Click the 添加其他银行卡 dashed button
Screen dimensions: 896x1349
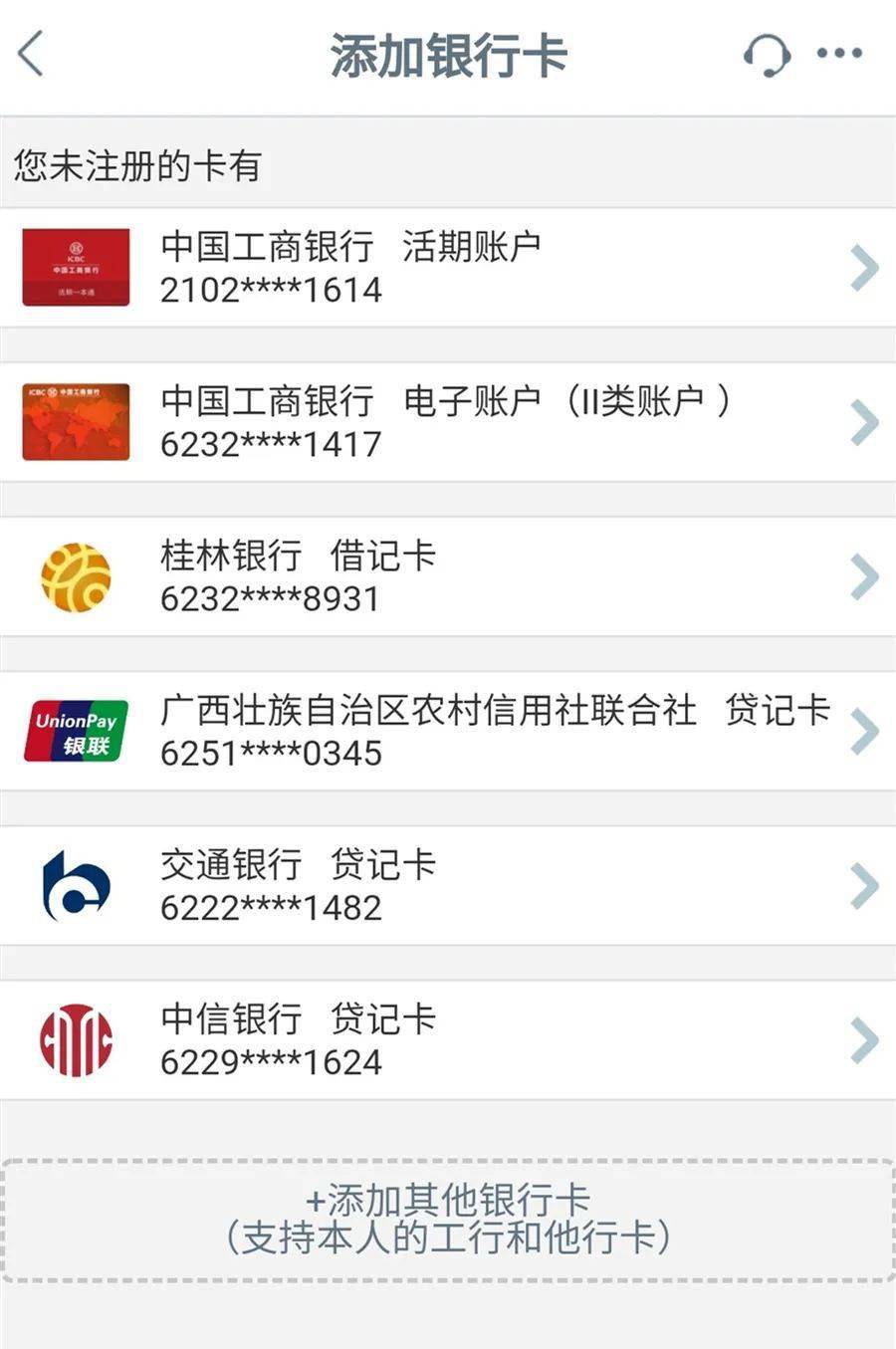click(x=448, y=1217)
